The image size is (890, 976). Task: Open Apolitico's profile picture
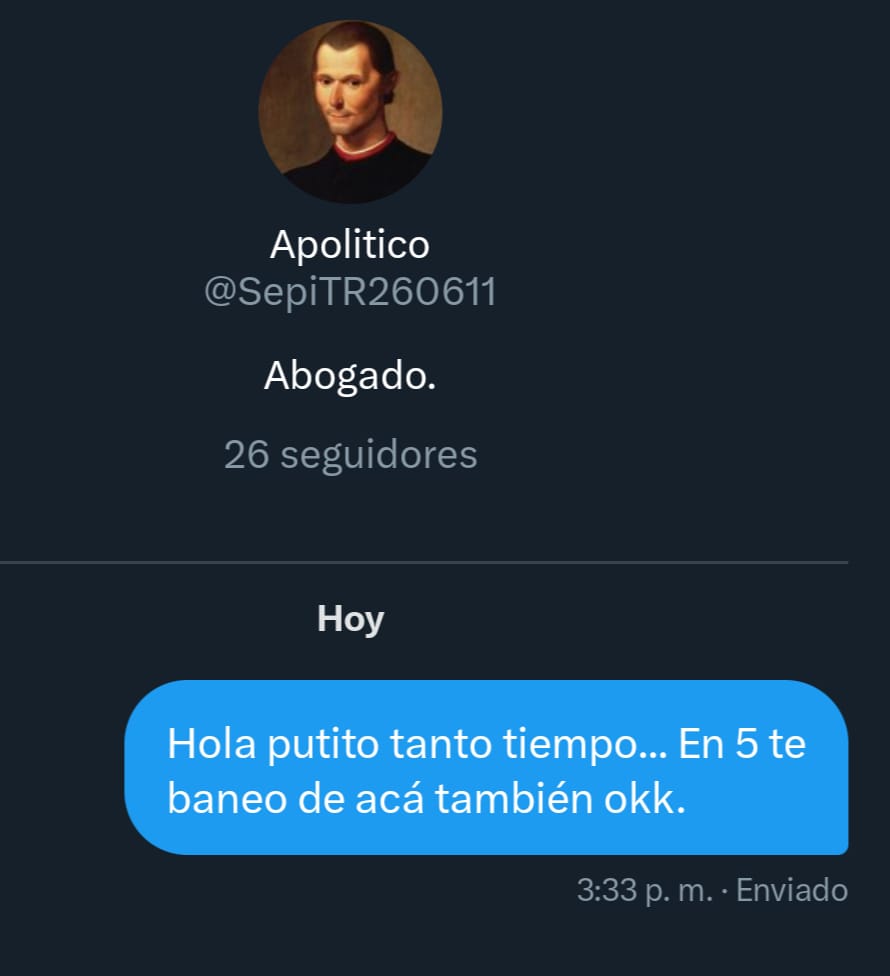pos(350,111)
